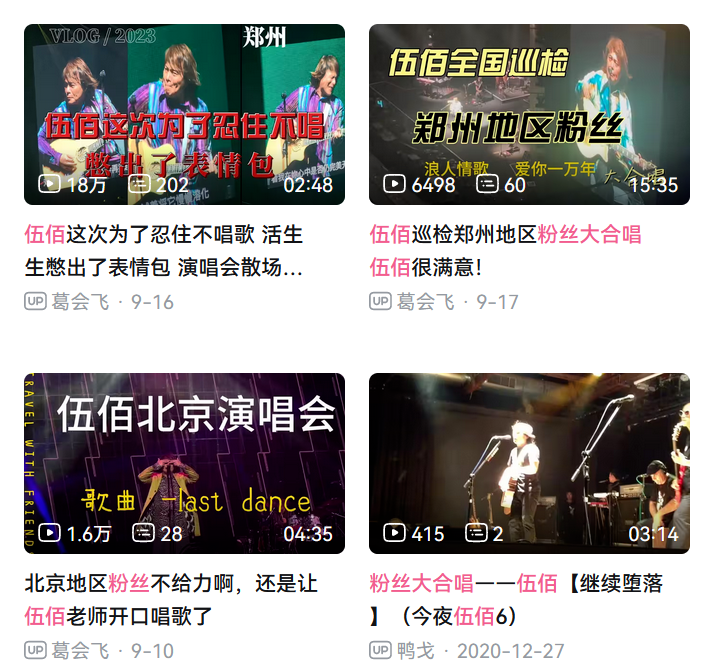View uploader 葛会飞 on the 9-10 video
708x666 pixels.
pos(80,651)
